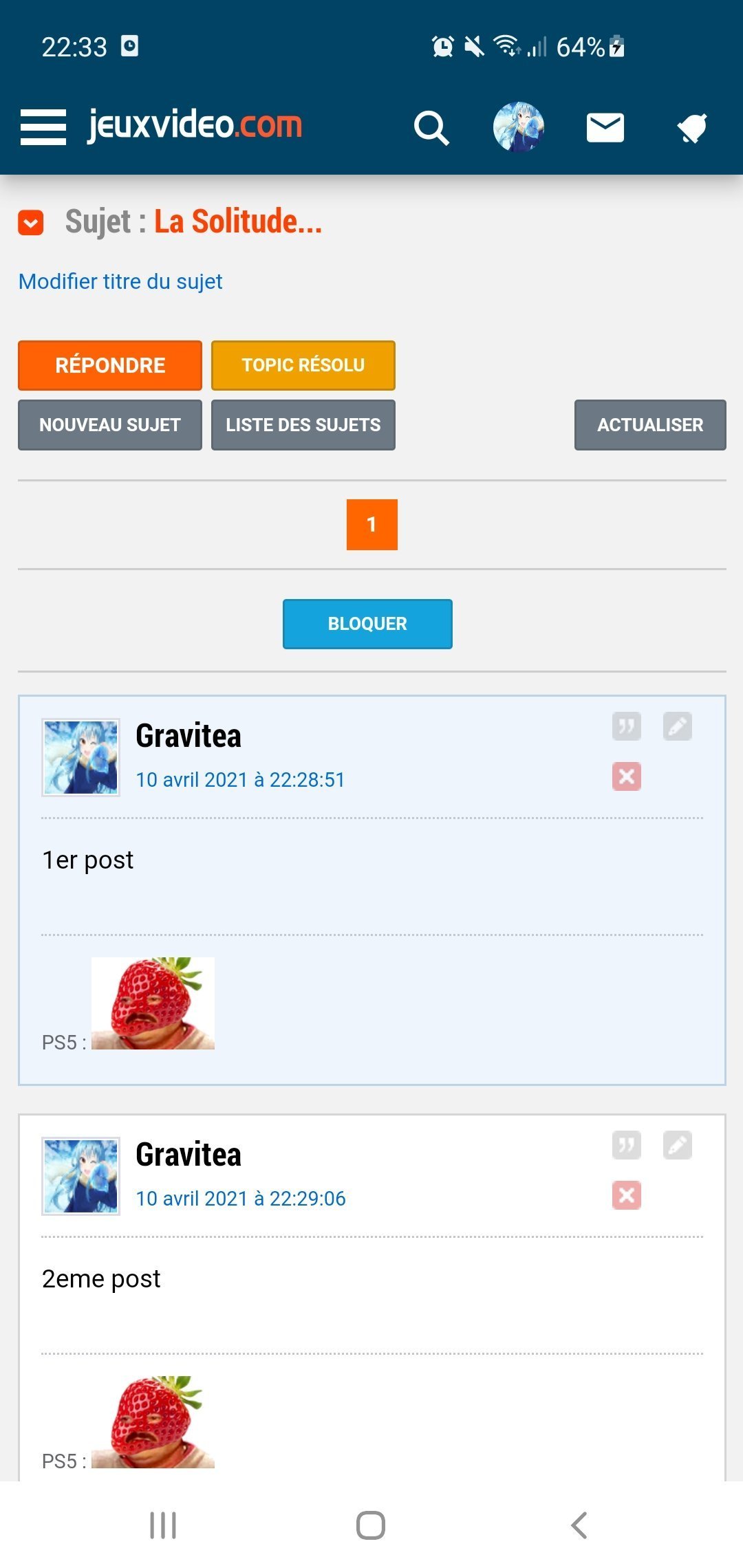Quote the 1er post message

pos(627,726)
